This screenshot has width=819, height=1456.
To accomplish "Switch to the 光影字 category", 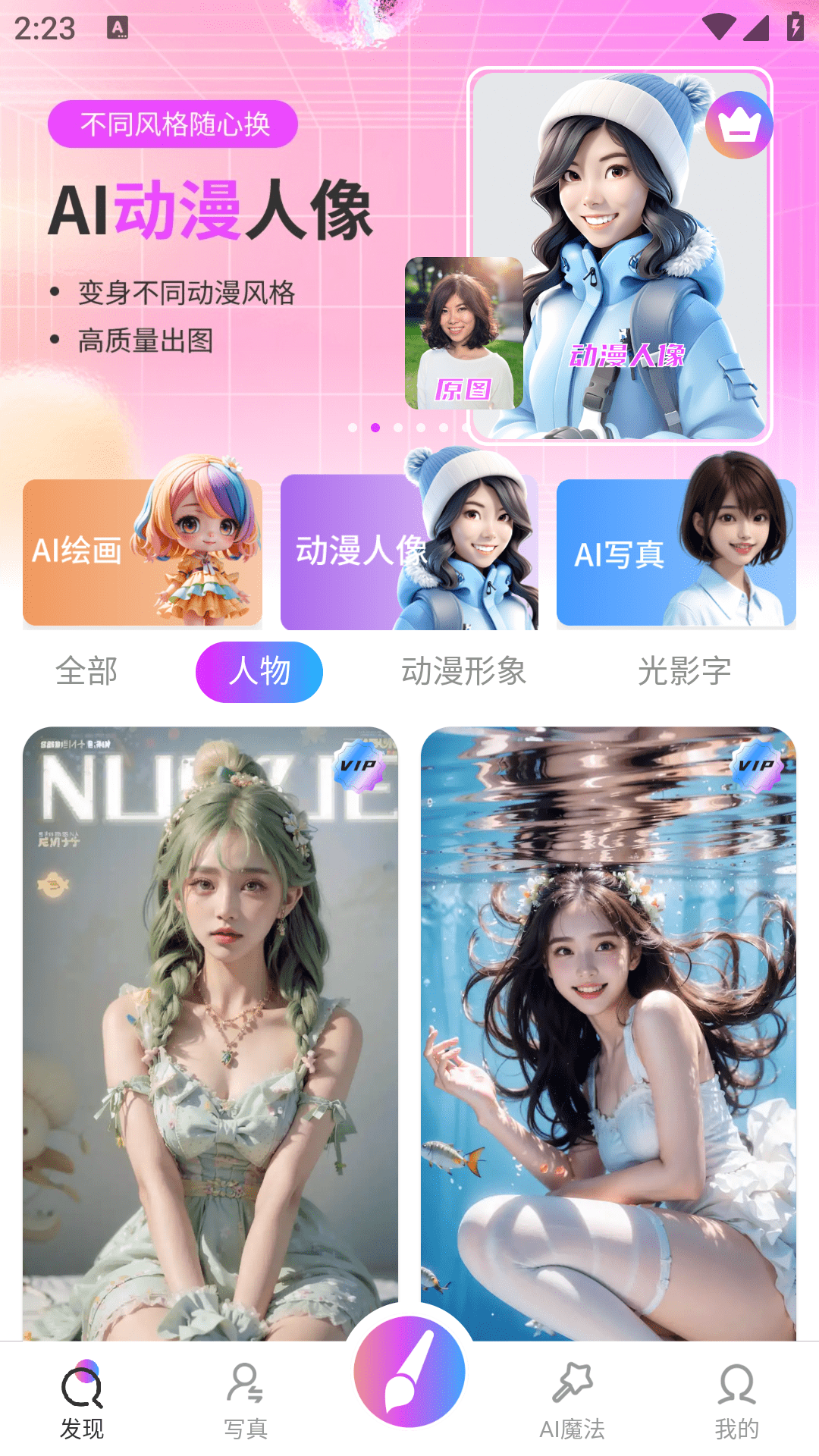I will tap(684, 672).
